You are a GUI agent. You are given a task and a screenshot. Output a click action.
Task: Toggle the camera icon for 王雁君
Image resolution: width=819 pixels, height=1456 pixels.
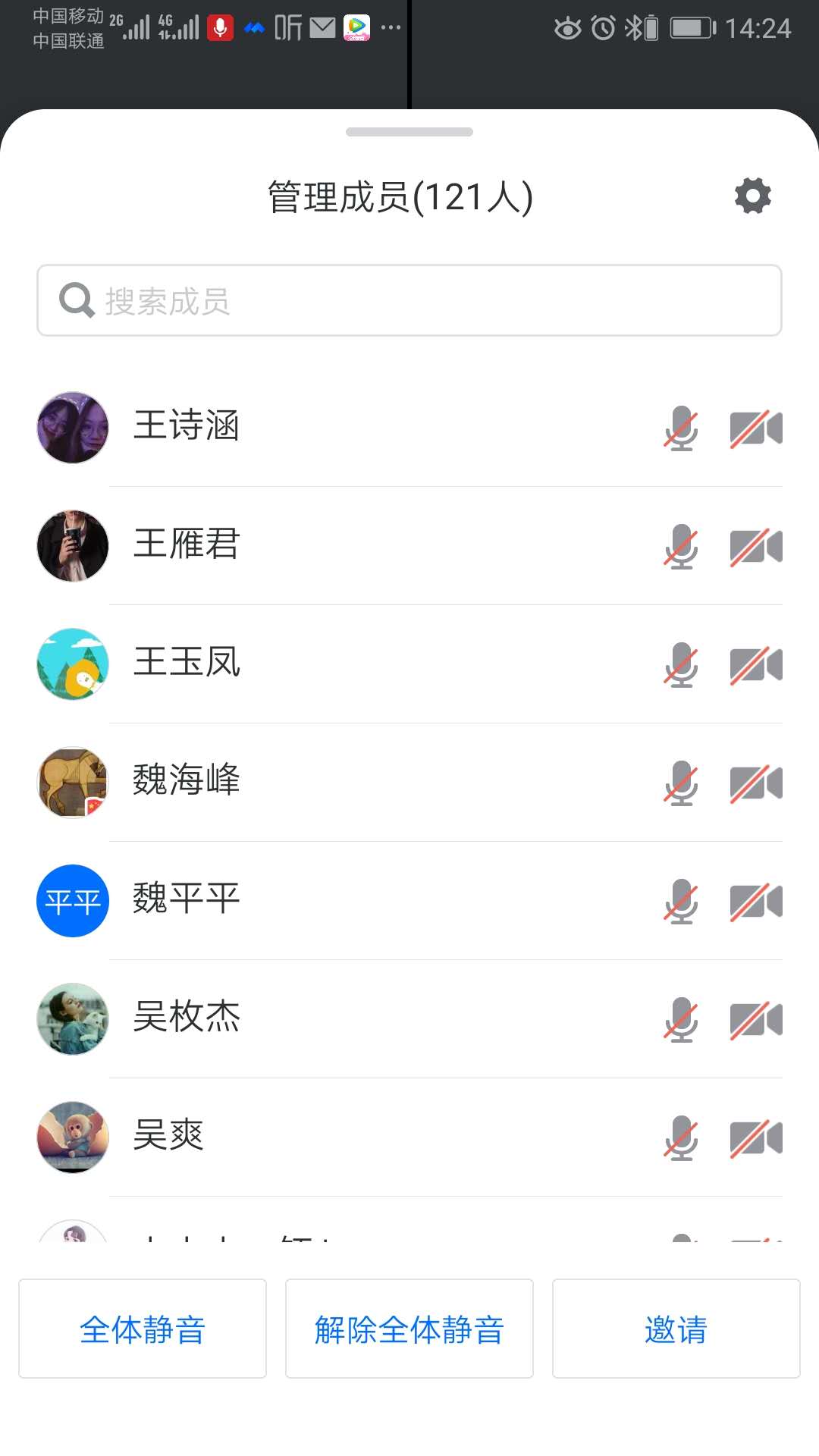pos(755,547)
